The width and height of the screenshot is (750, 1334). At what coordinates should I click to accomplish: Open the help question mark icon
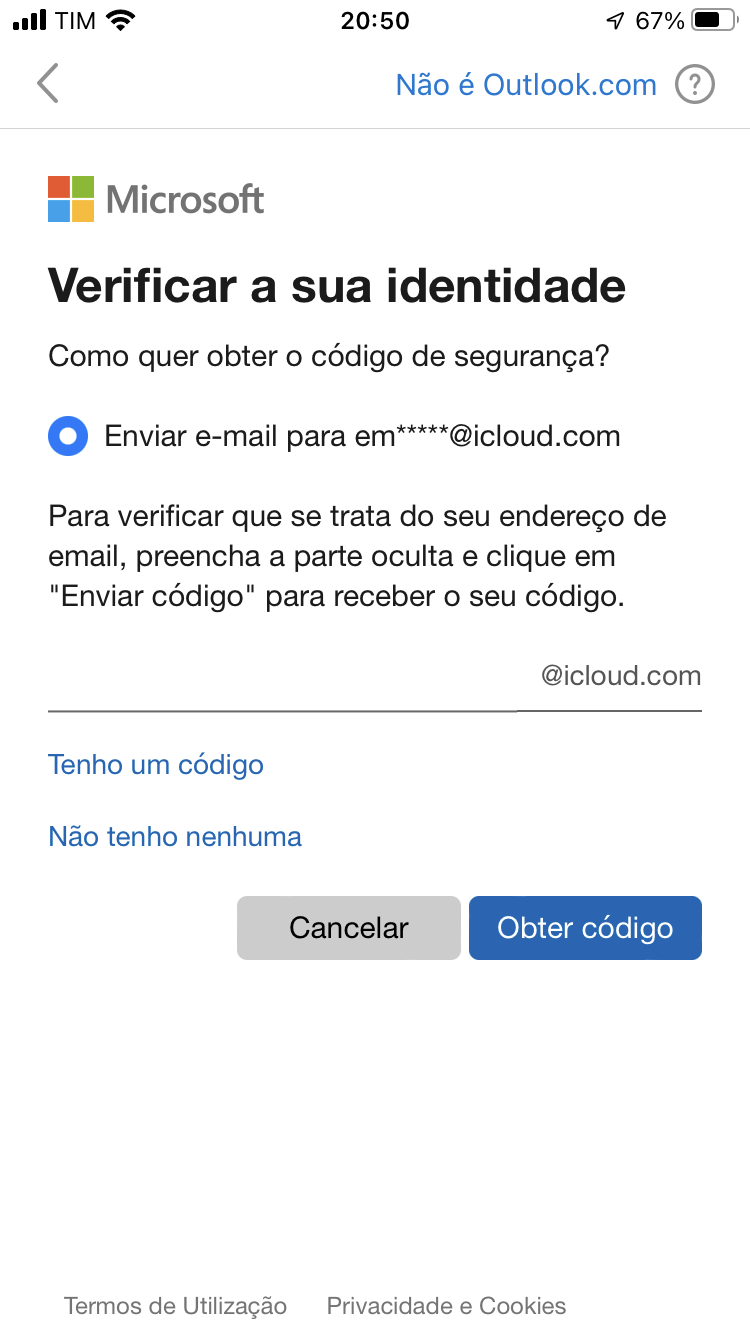[695, 85]
